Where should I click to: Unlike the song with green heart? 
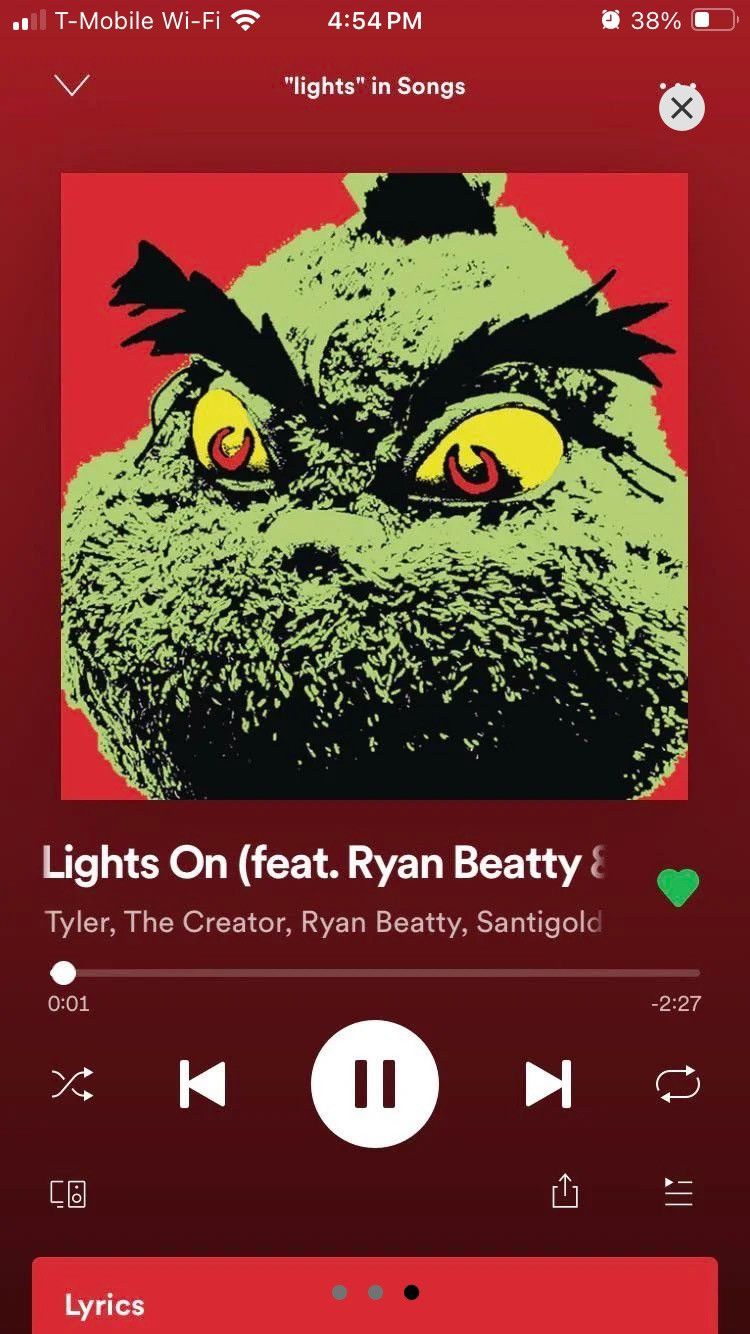click(678, 887)
